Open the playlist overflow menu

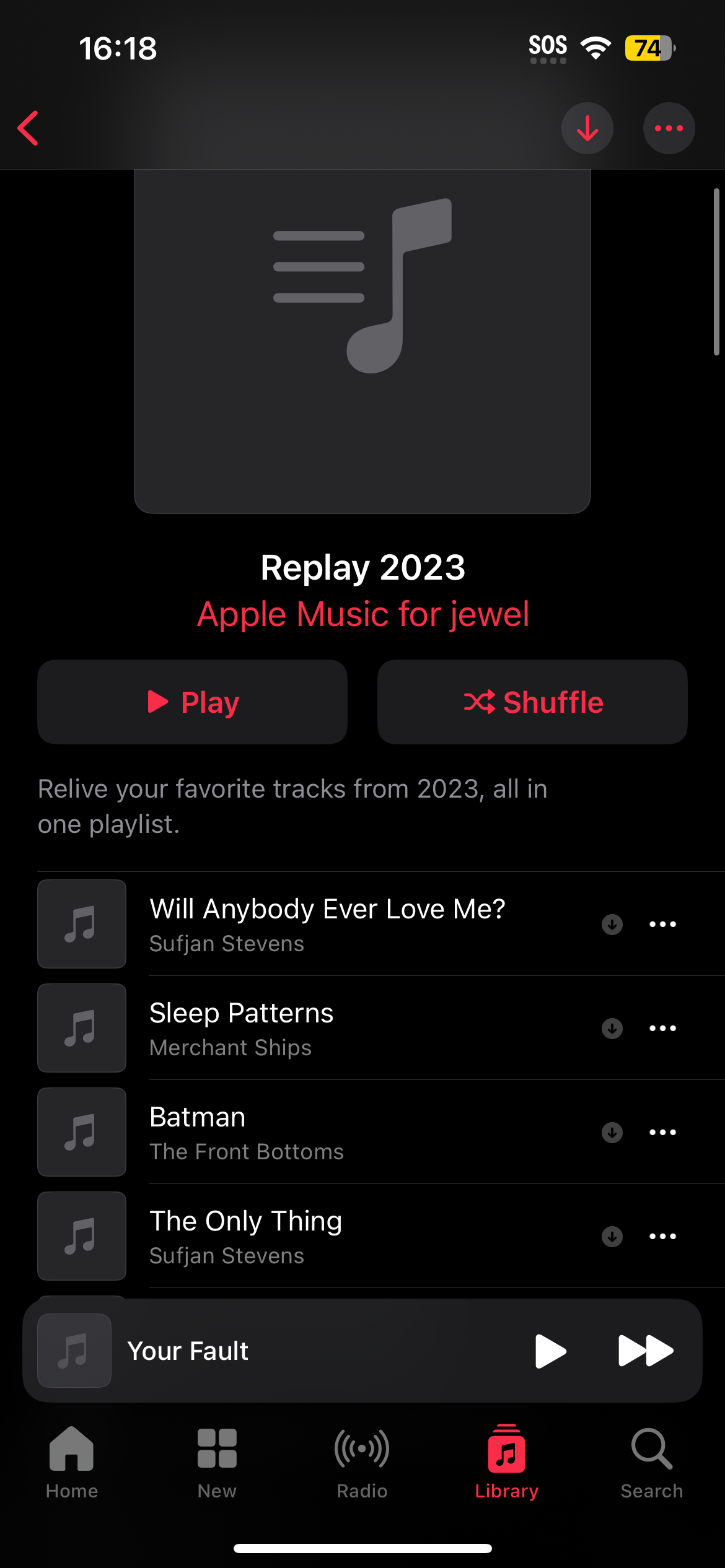(669, 128)
